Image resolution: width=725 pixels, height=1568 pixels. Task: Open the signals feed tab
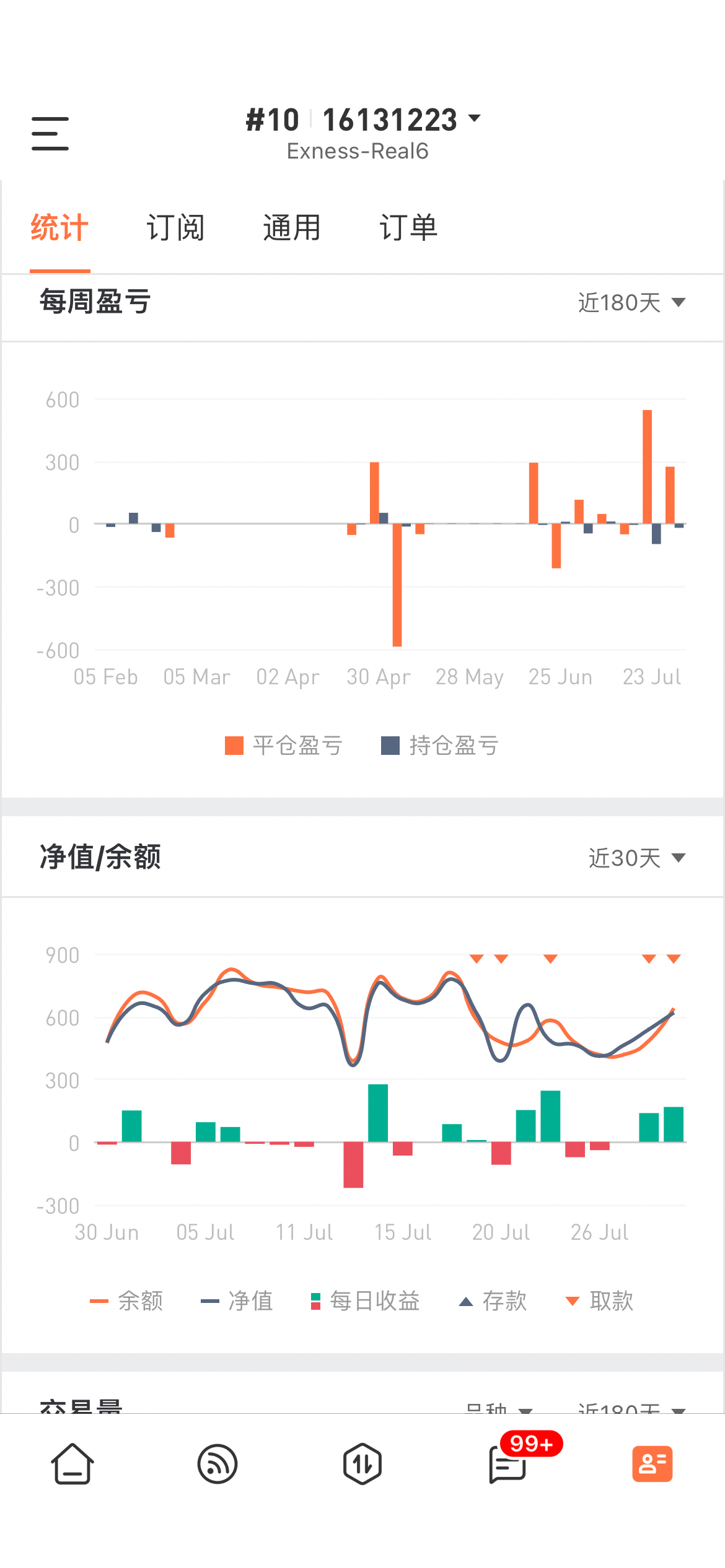(217, 1464)
